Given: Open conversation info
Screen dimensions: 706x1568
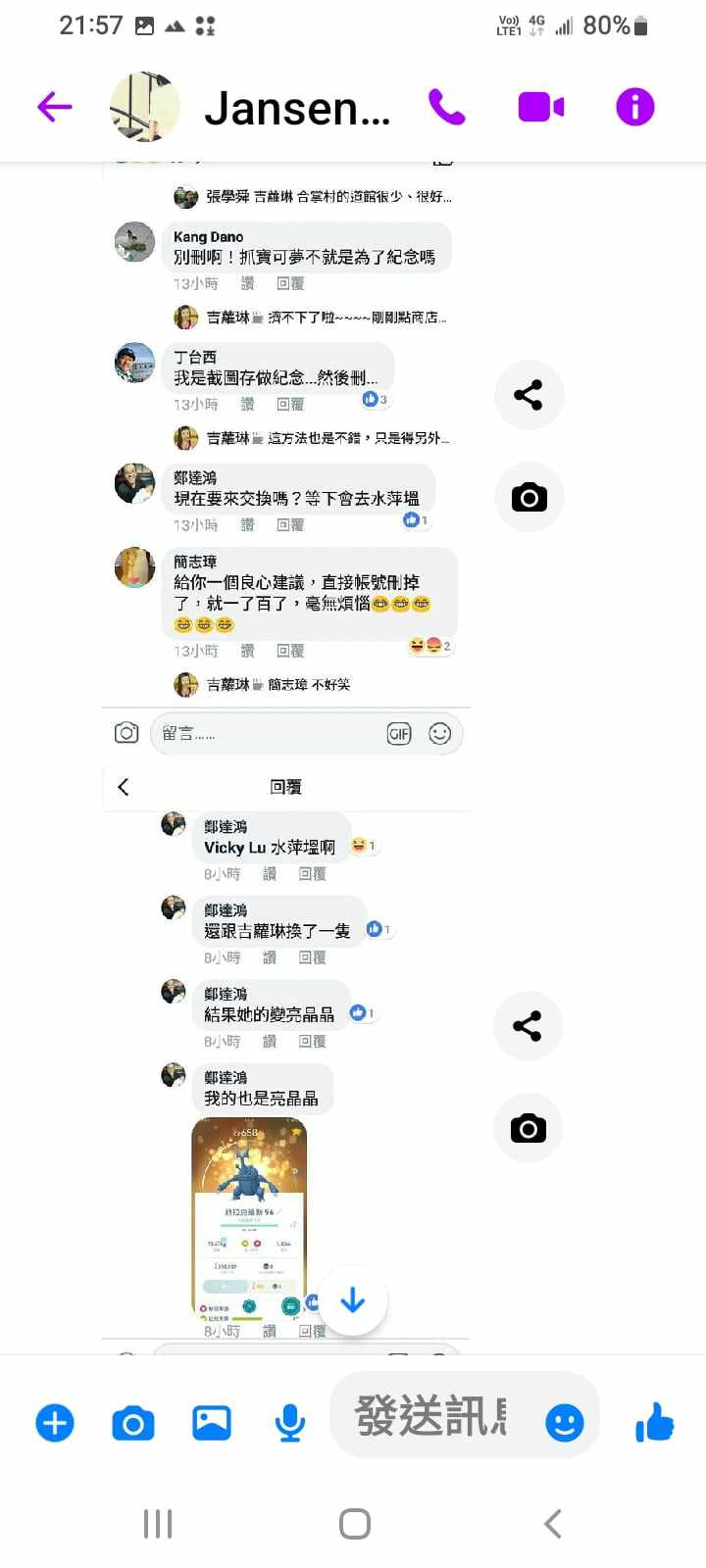Looking at the screenshot, I should coord(634,107).
